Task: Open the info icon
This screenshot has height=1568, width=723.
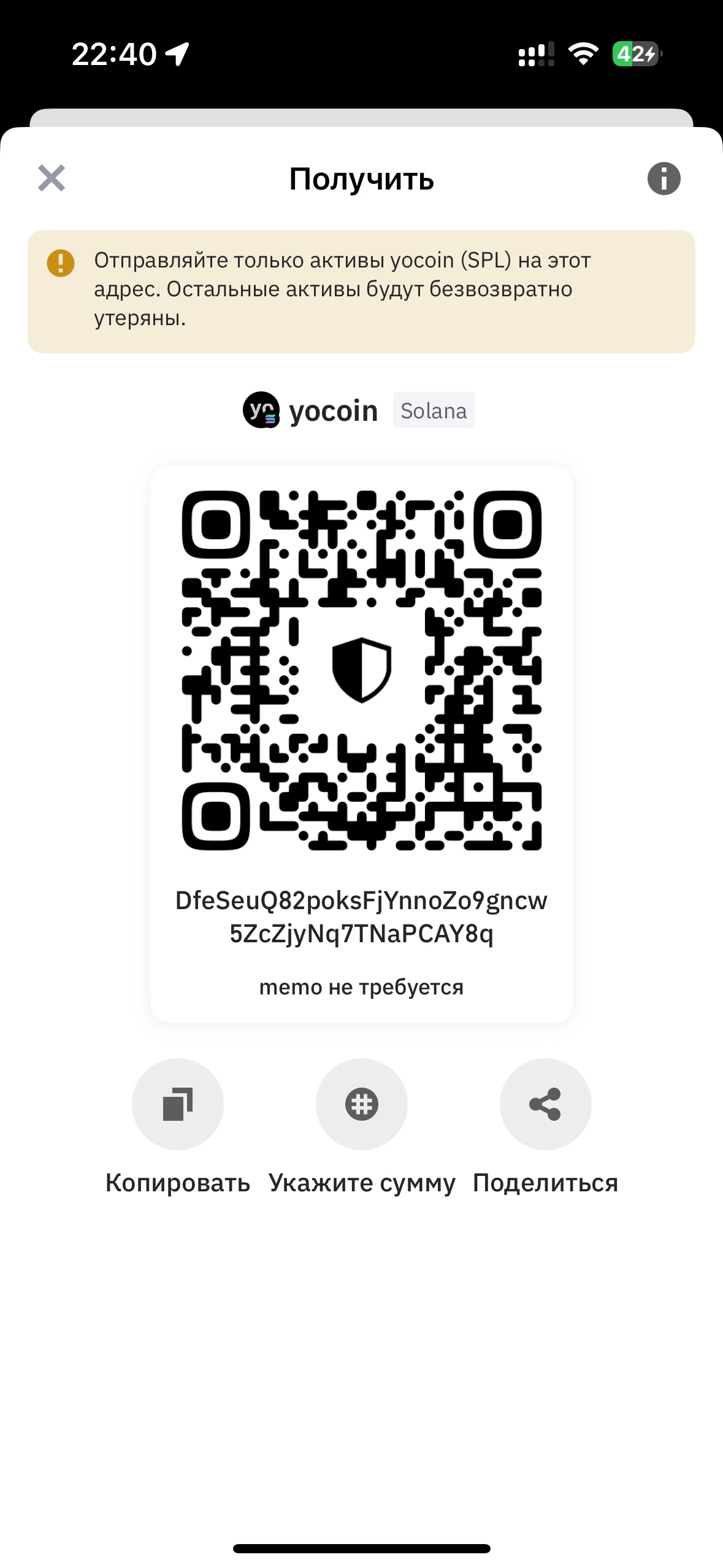Action: click(x=664, y=179)
